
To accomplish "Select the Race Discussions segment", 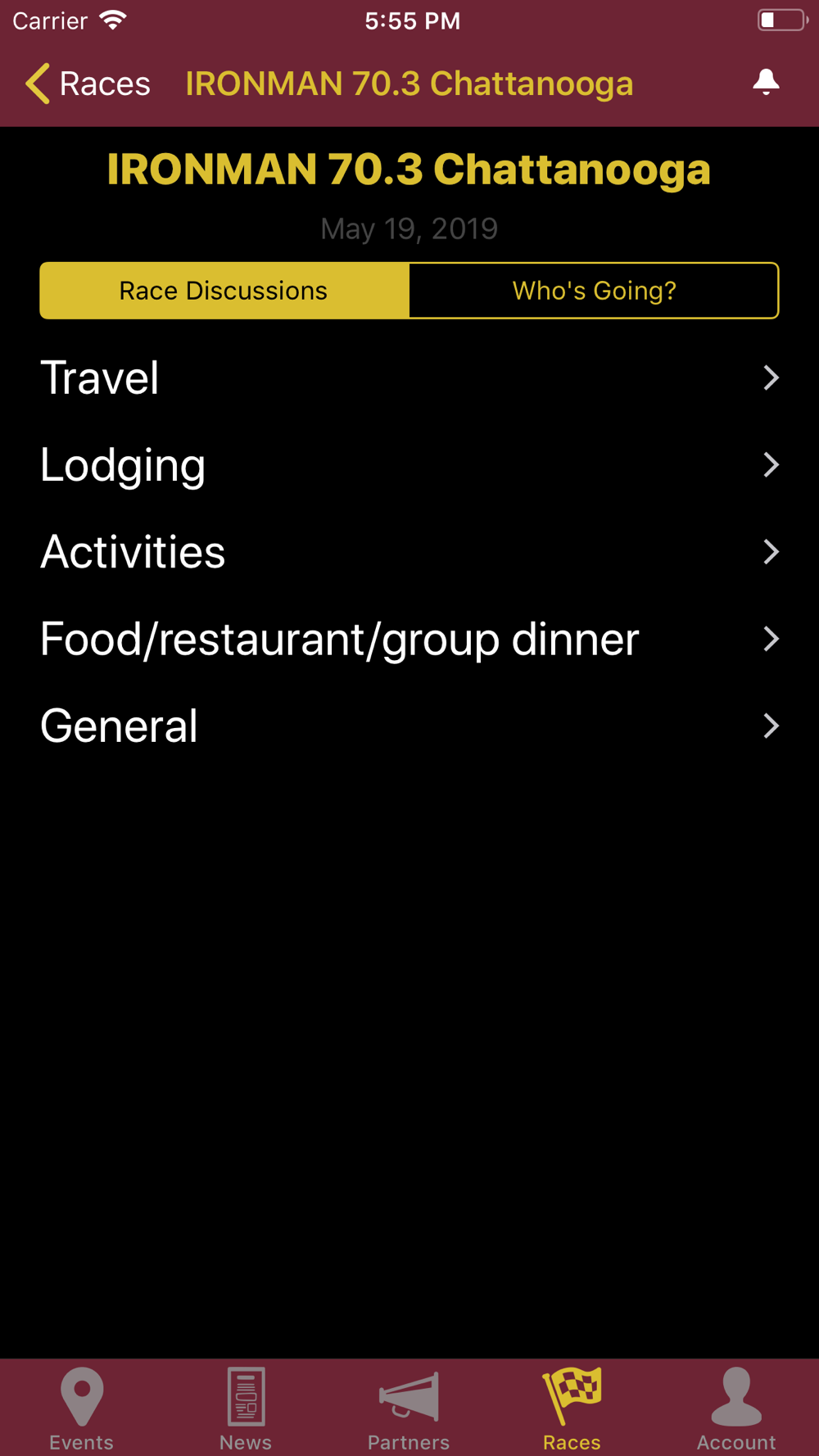I will point(224,291).
